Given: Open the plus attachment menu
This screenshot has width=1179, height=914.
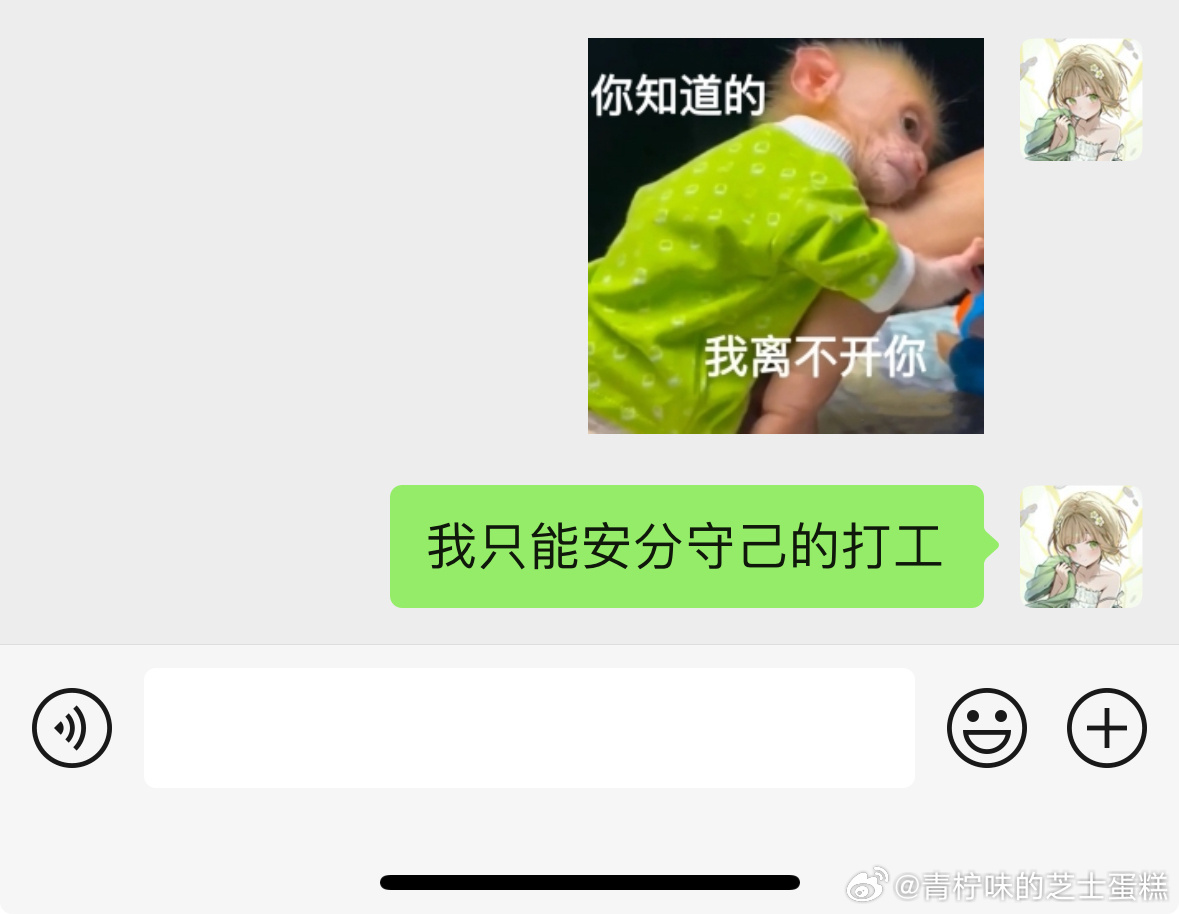Looking at the screenshot, I should [1106, 728].
